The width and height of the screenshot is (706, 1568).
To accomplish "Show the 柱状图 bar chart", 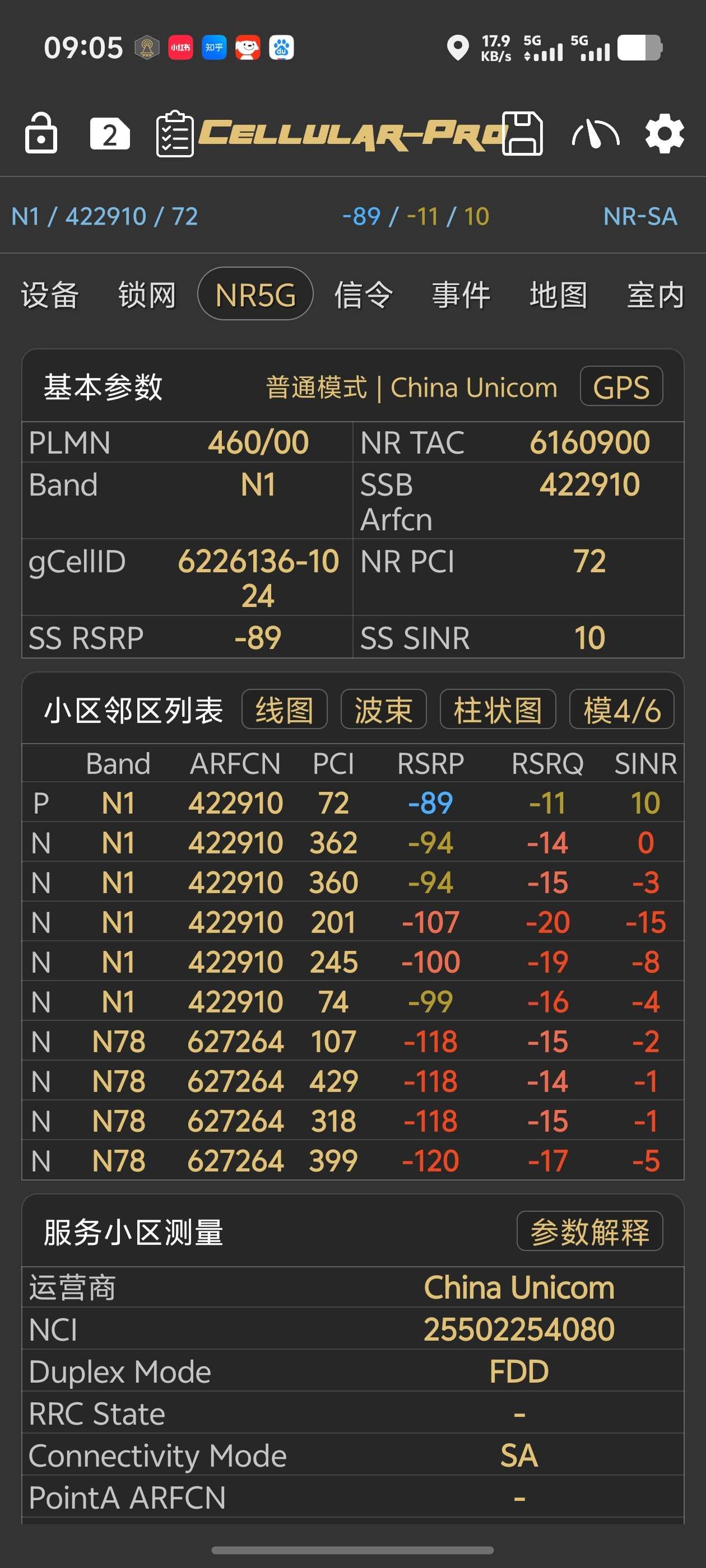I will (x=498, y=710).
